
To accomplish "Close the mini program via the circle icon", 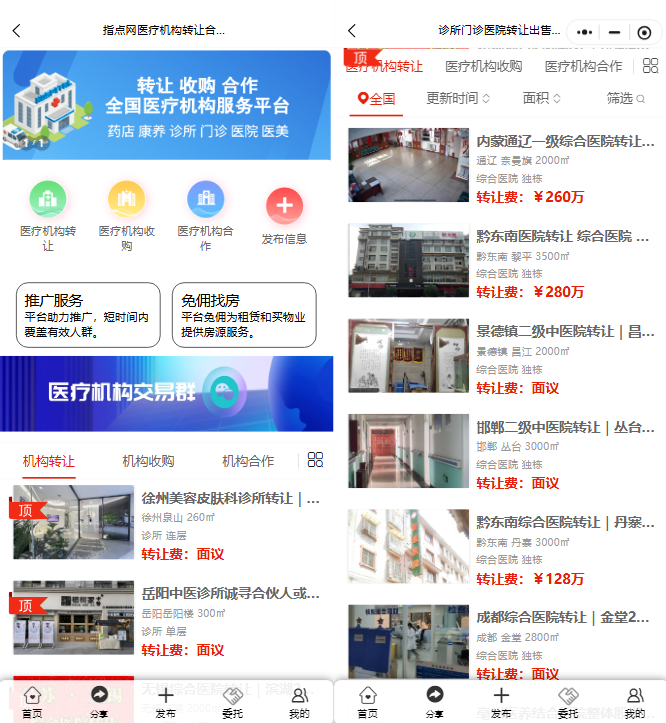I will [x=644, y=32].
